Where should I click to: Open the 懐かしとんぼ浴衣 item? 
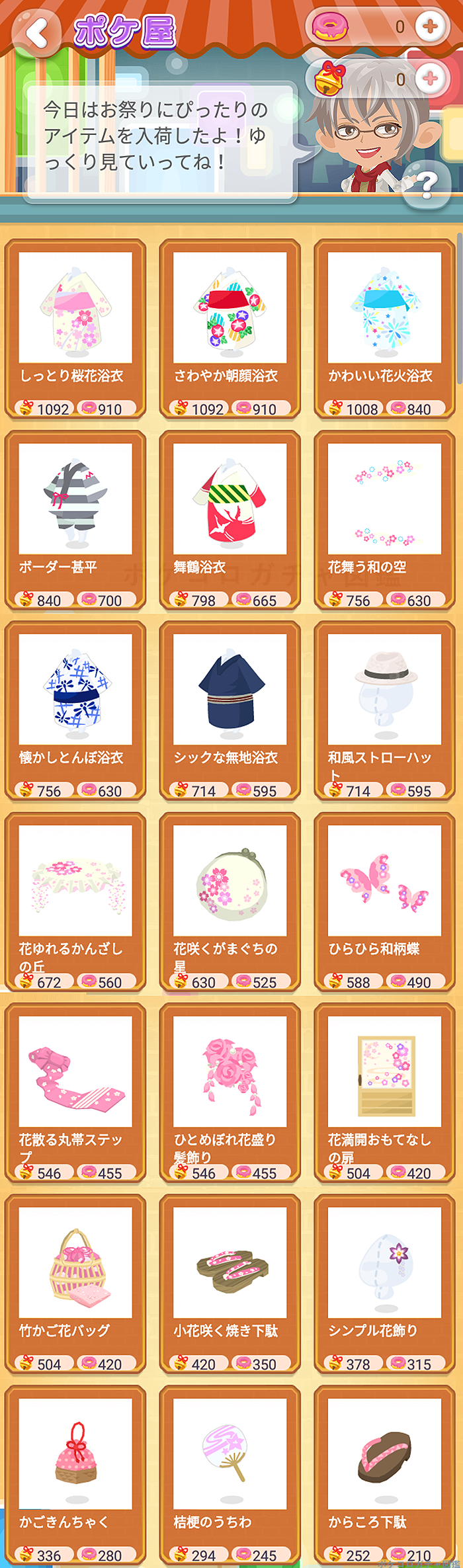coord(75,710)
